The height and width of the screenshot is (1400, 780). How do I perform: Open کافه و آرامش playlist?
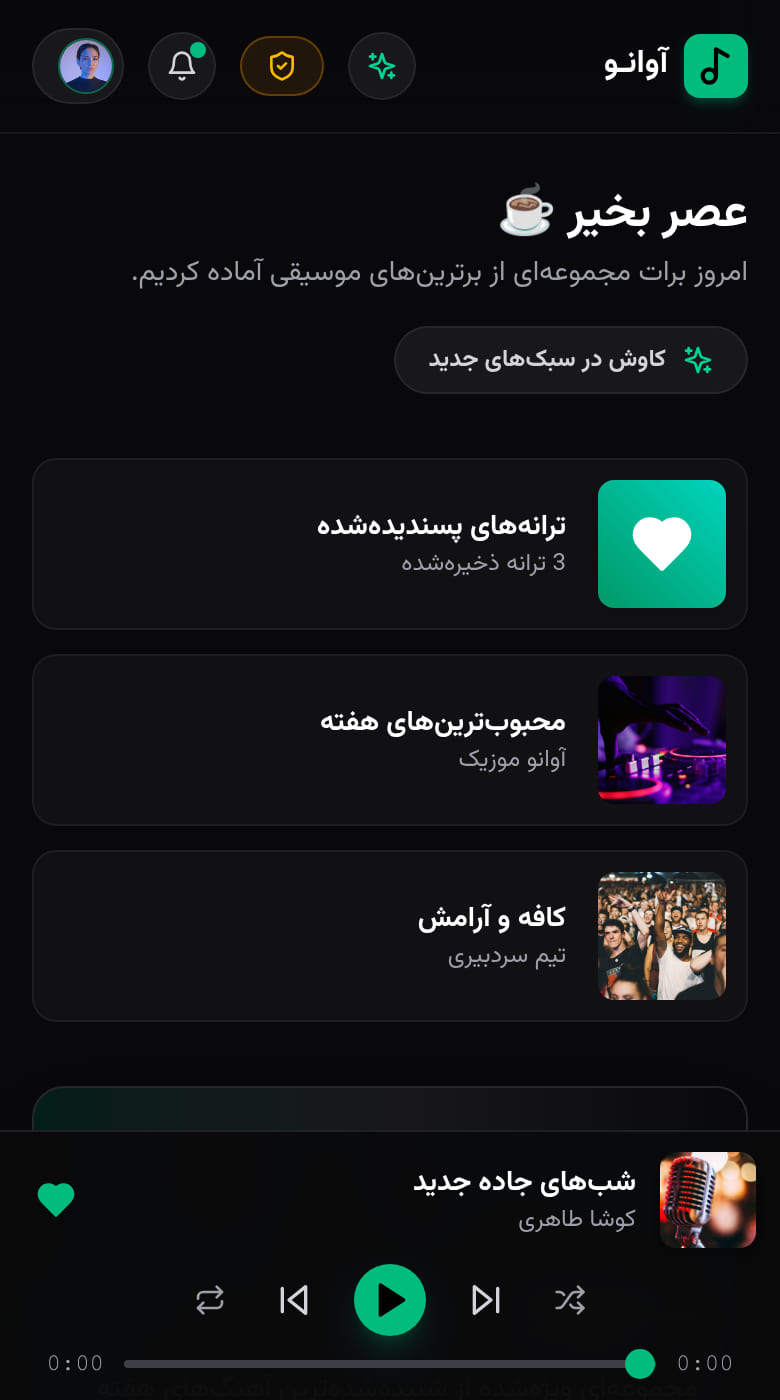390,936
